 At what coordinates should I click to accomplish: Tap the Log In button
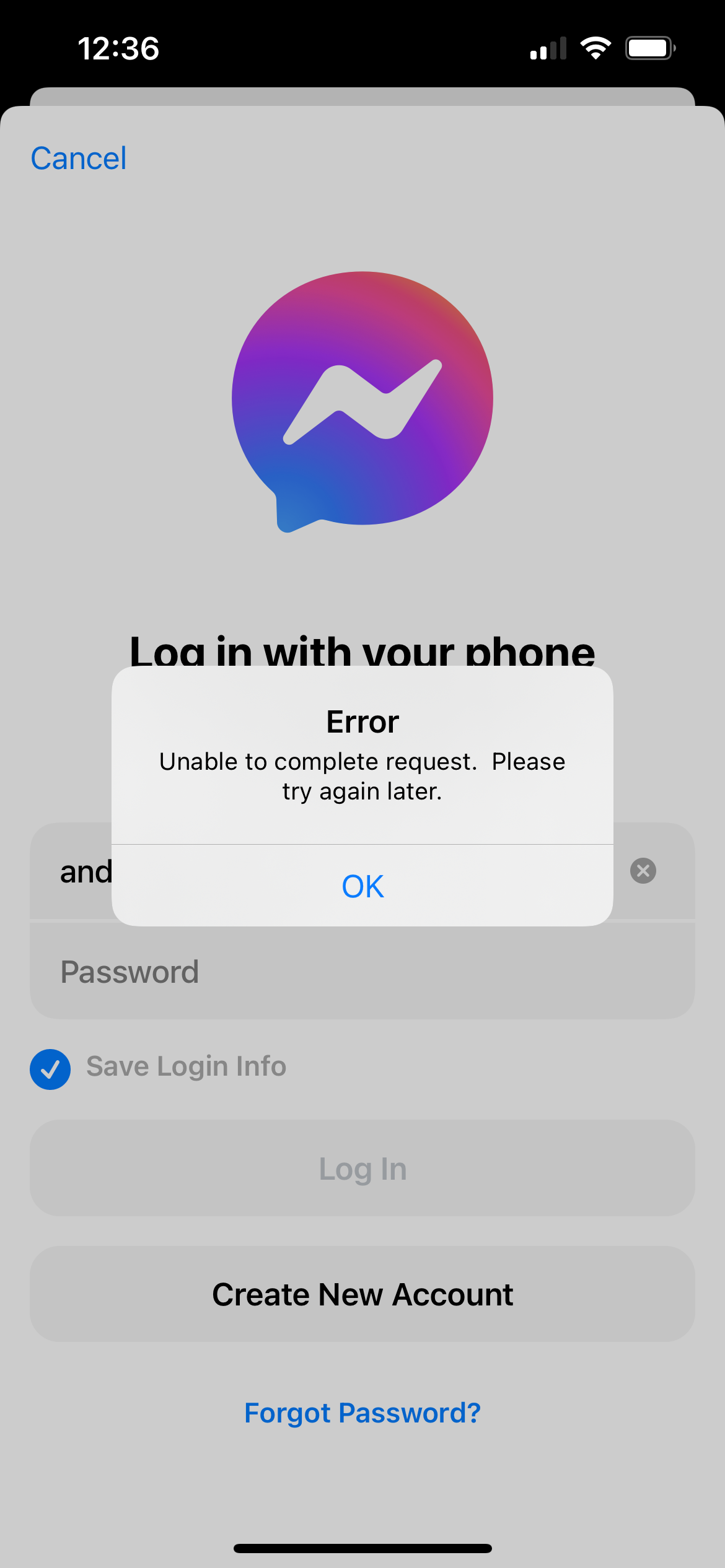362,1169
